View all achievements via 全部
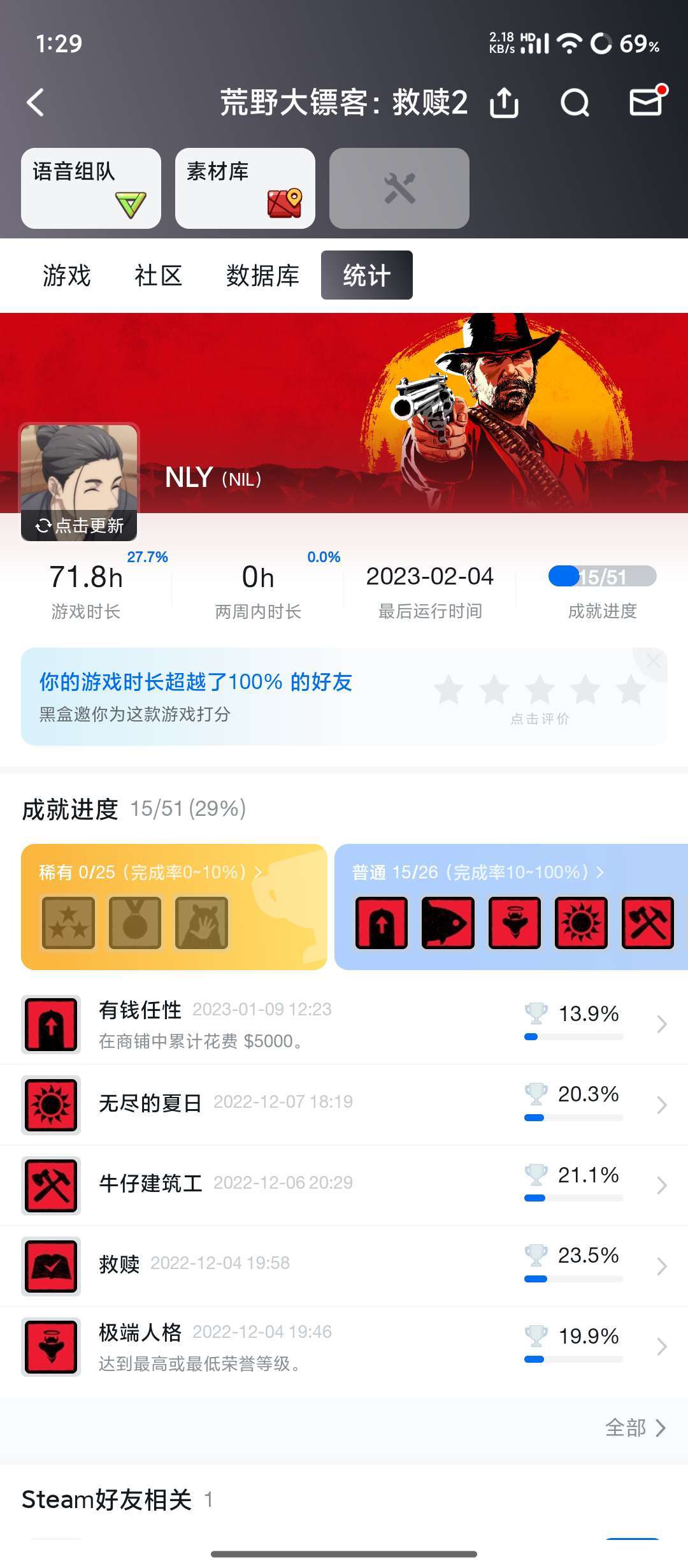The image size is (688, 1568). click(x=634, y=1428)
